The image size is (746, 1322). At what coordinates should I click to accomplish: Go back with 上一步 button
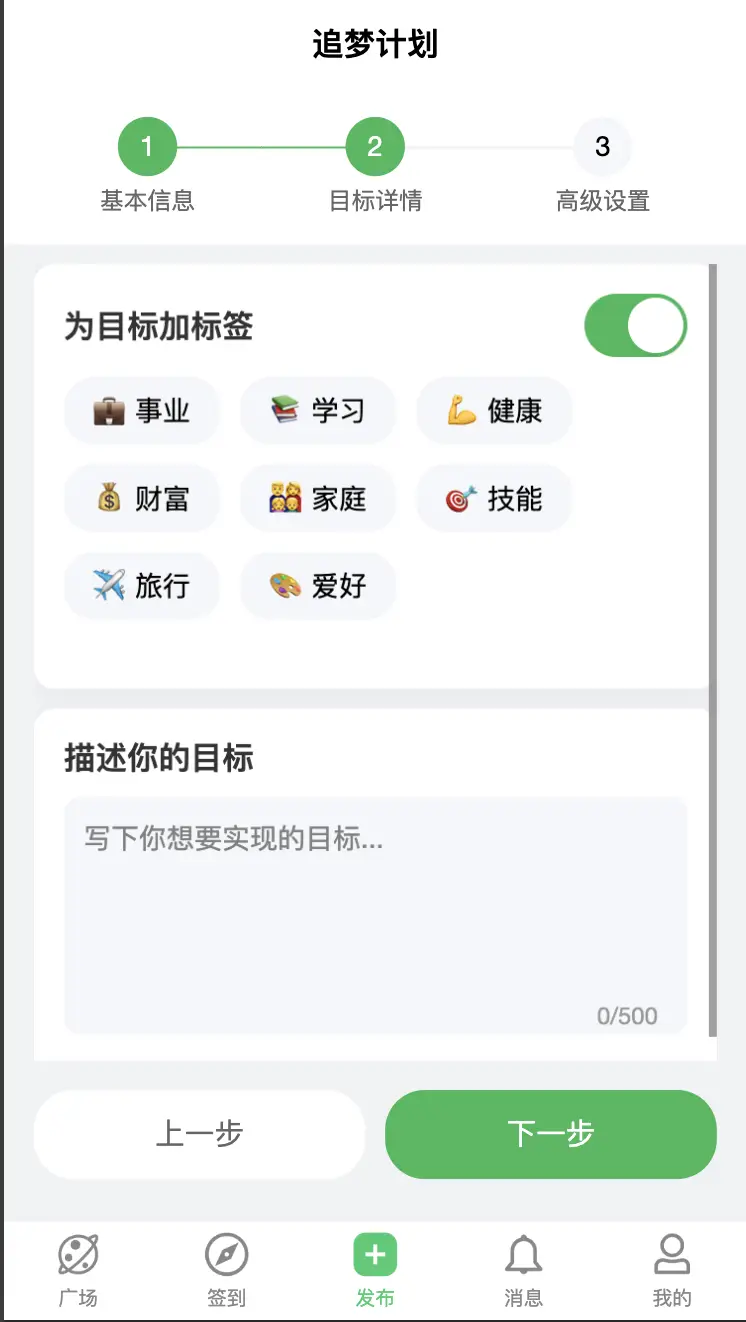pos(200,1134)
